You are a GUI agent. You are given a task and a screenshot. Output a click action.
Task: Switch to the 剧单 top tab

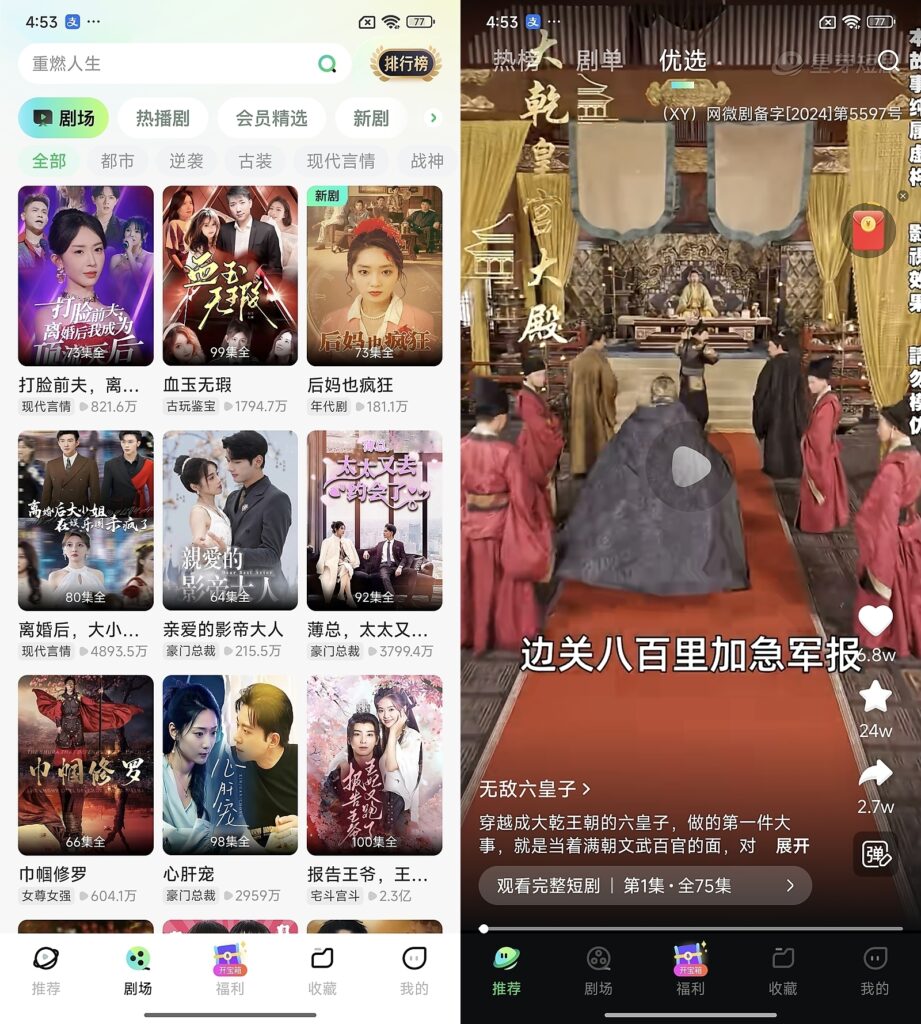[600, 61]
